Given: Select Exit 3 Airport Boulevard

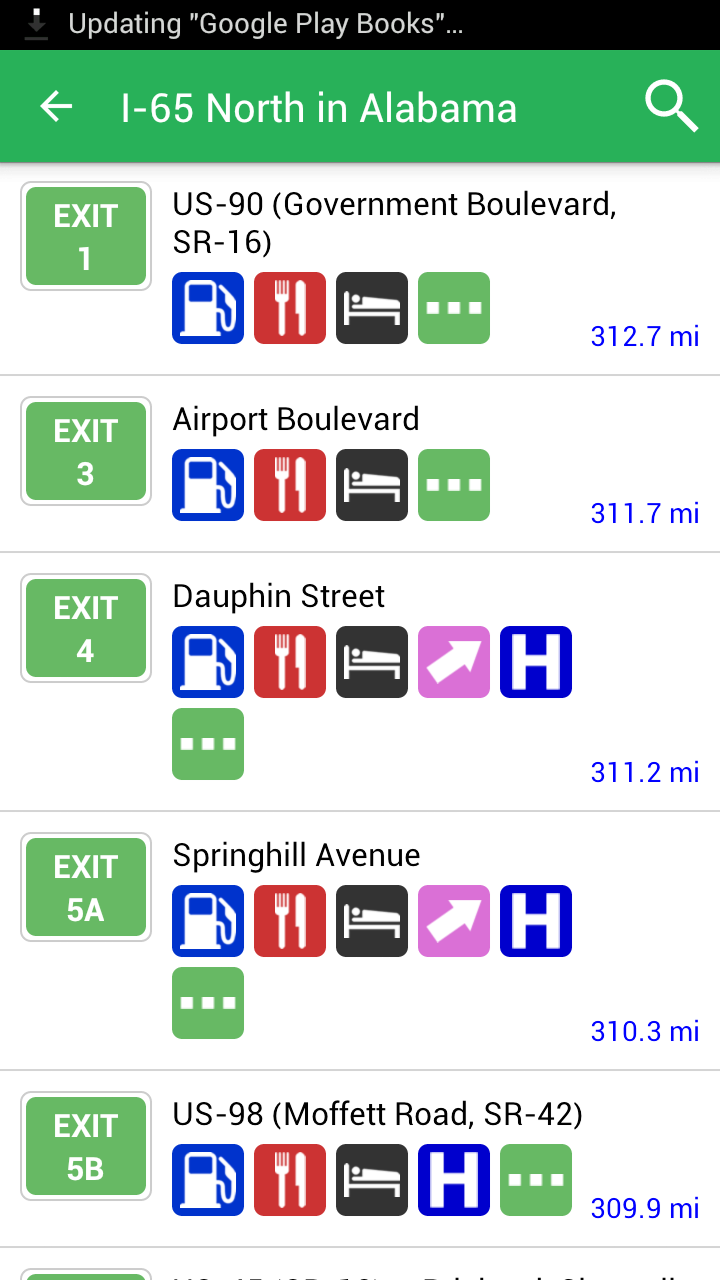Looking at the screenshot, I should 296,419.
